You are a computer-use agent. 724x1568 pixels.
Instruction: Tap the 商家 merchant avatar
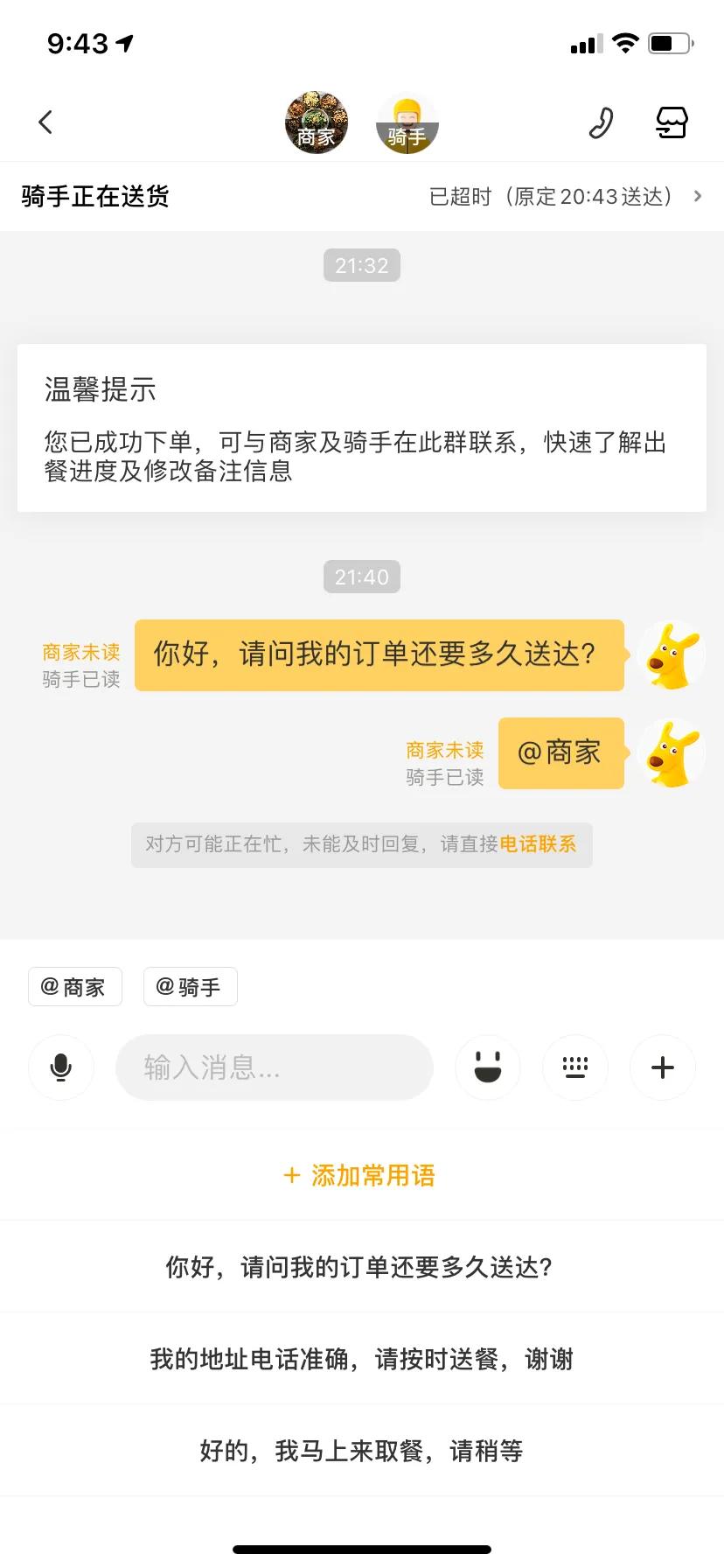(x=316, y=122)
